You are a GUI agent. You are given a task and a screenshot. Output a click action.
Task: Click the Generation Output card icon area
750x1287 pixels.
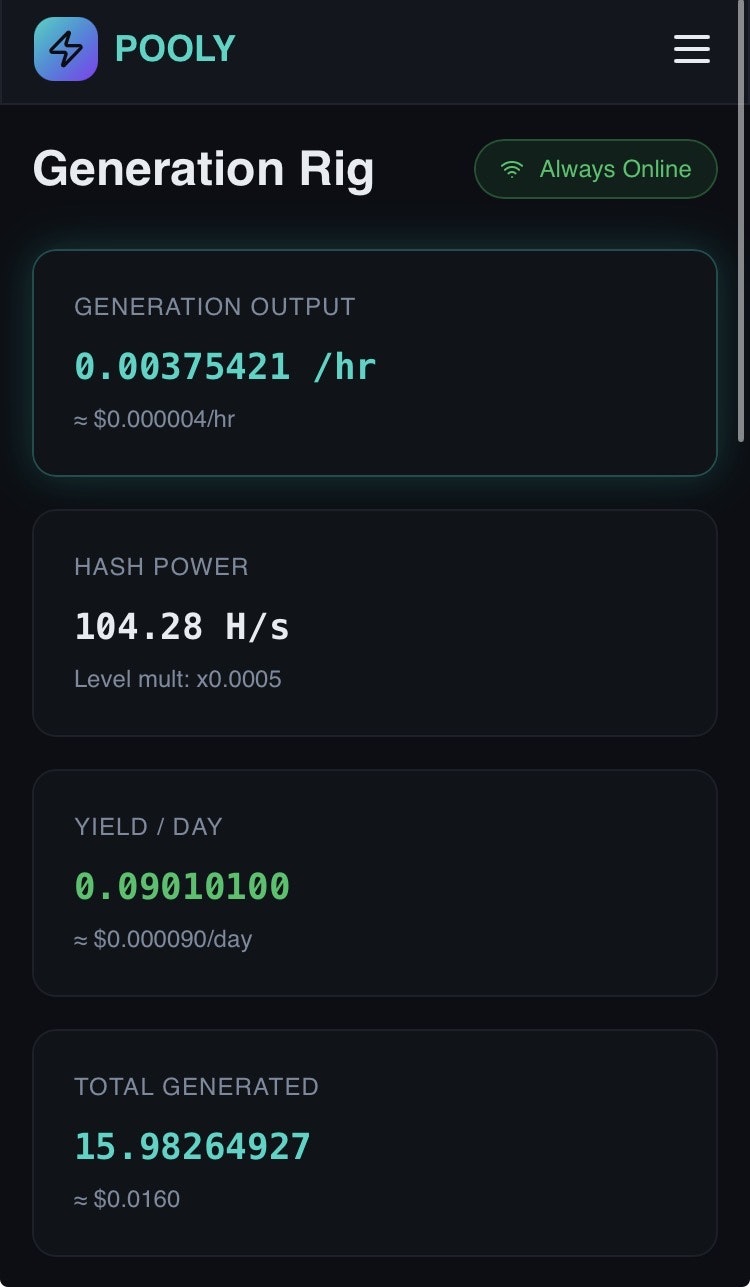tap(214, 307)
